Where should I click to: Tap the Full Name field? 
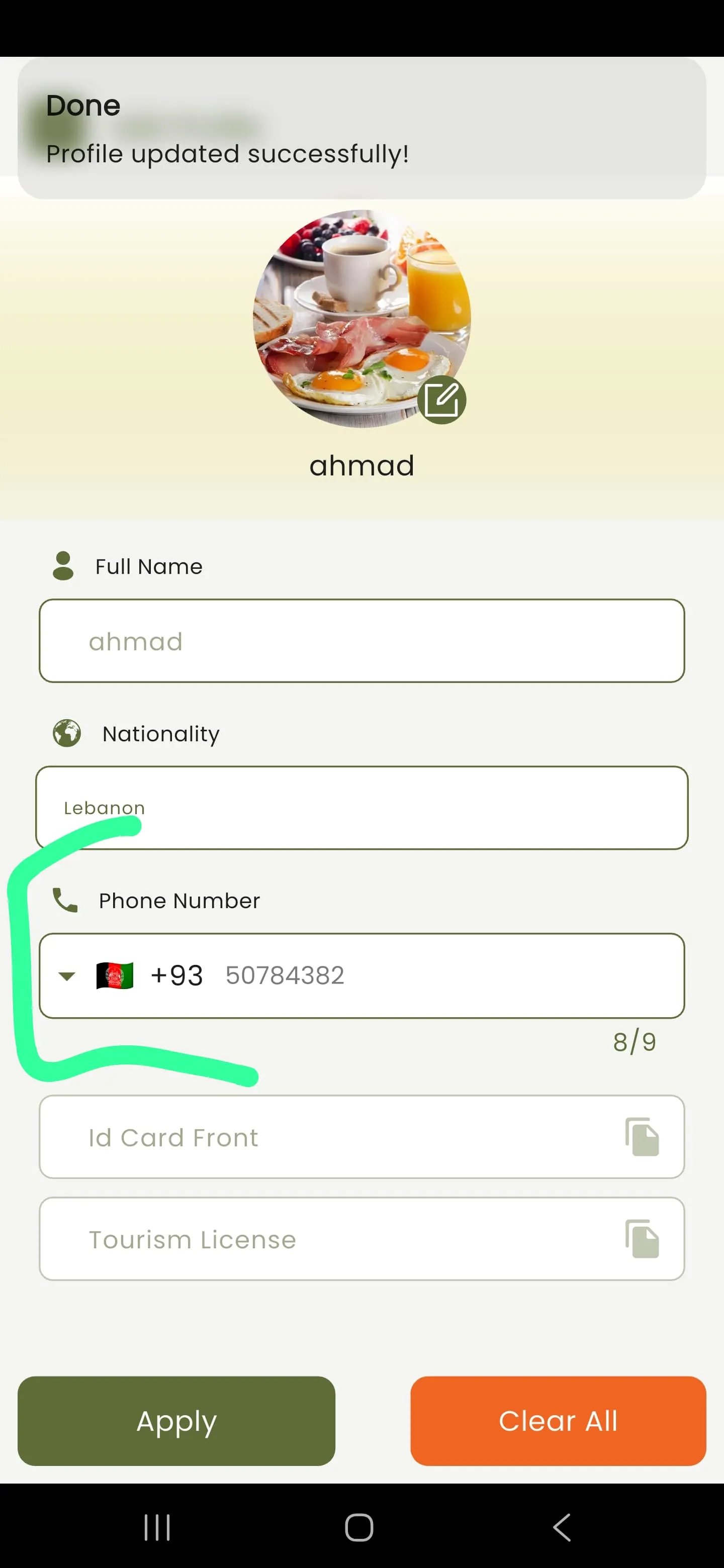(x=361, y=641)
